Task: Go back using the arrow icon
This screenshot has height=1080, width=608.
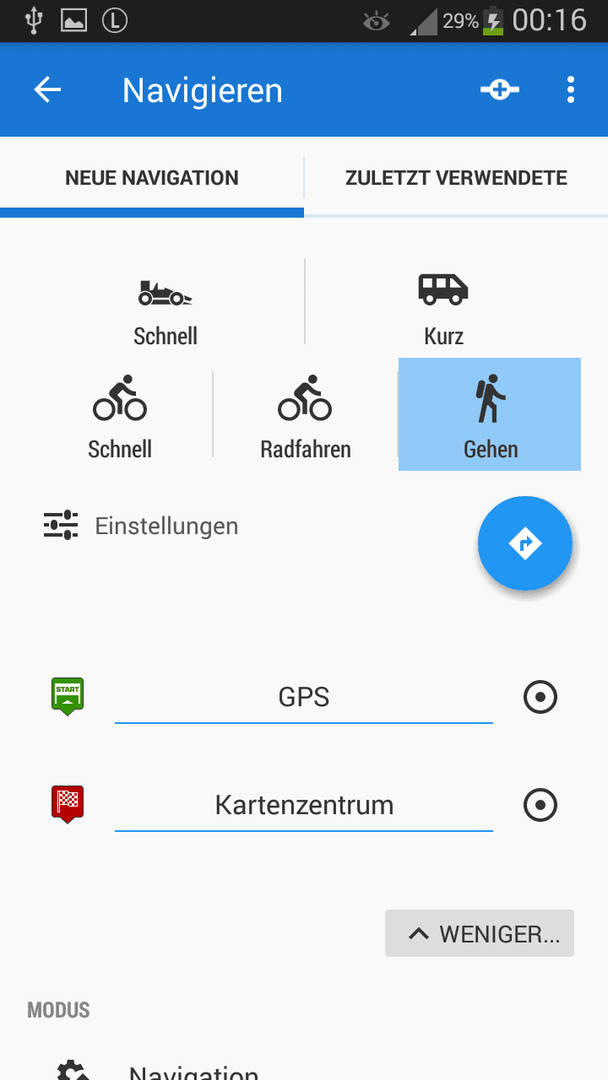Action: (x=48, y=90)
